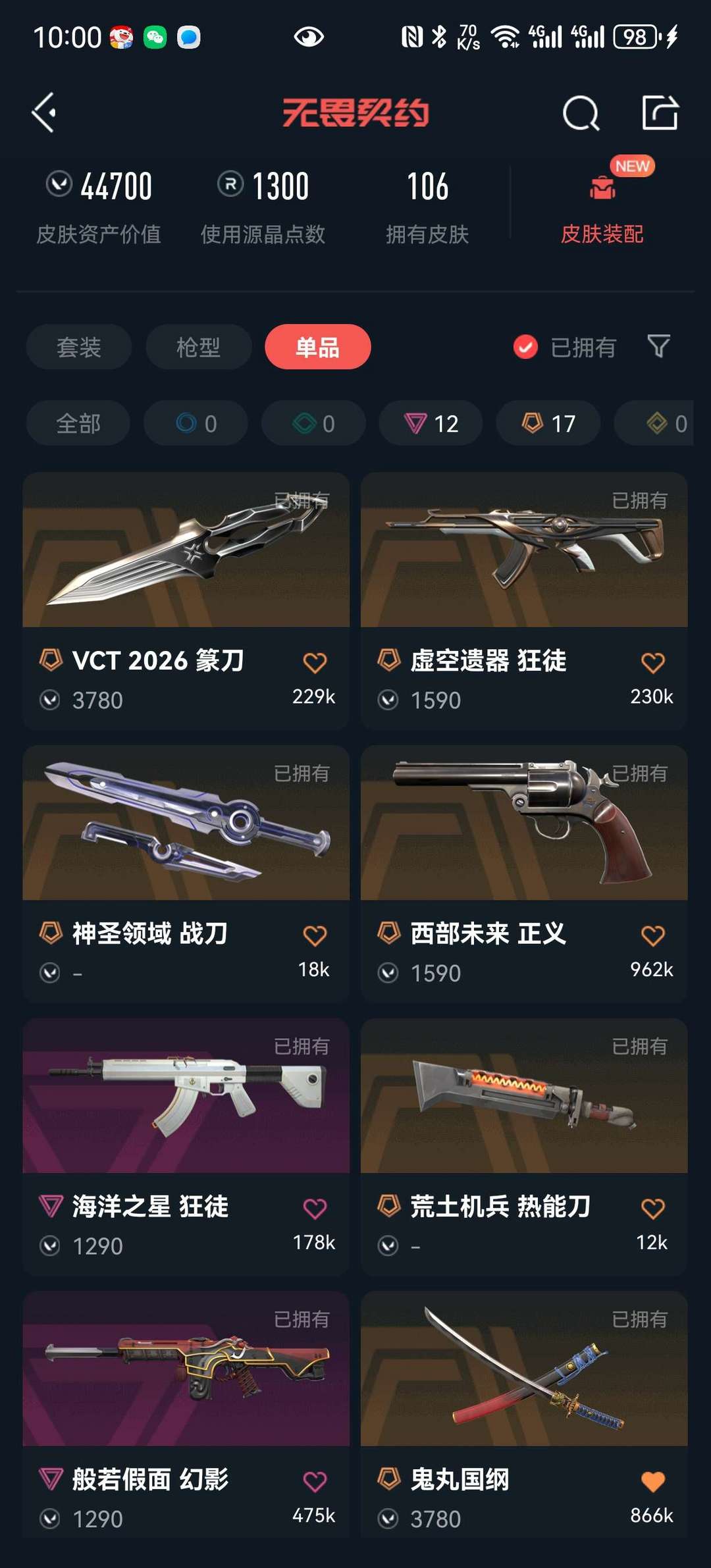711x1568 pixels.
Task: Like the 虚空遗器 狂徒 skin
Action: 652,663
